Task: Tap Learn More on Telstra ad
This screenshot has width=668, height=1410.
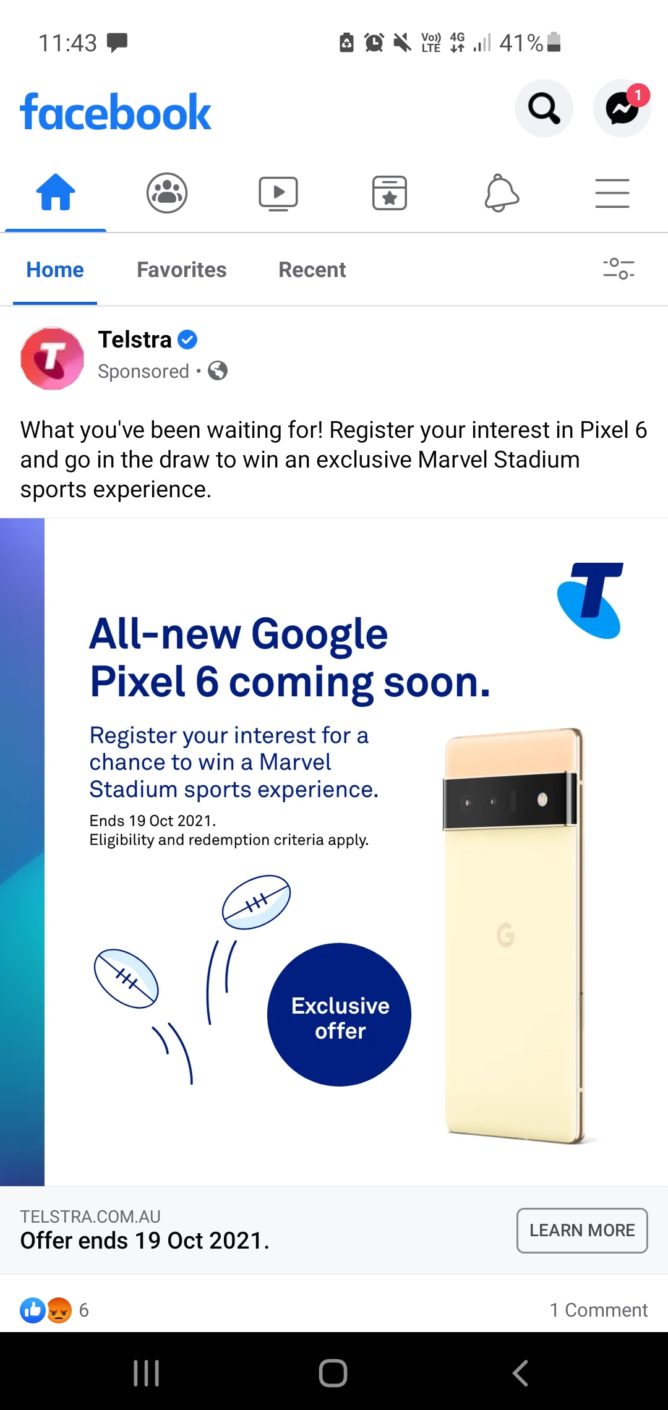Action: 581,1230
